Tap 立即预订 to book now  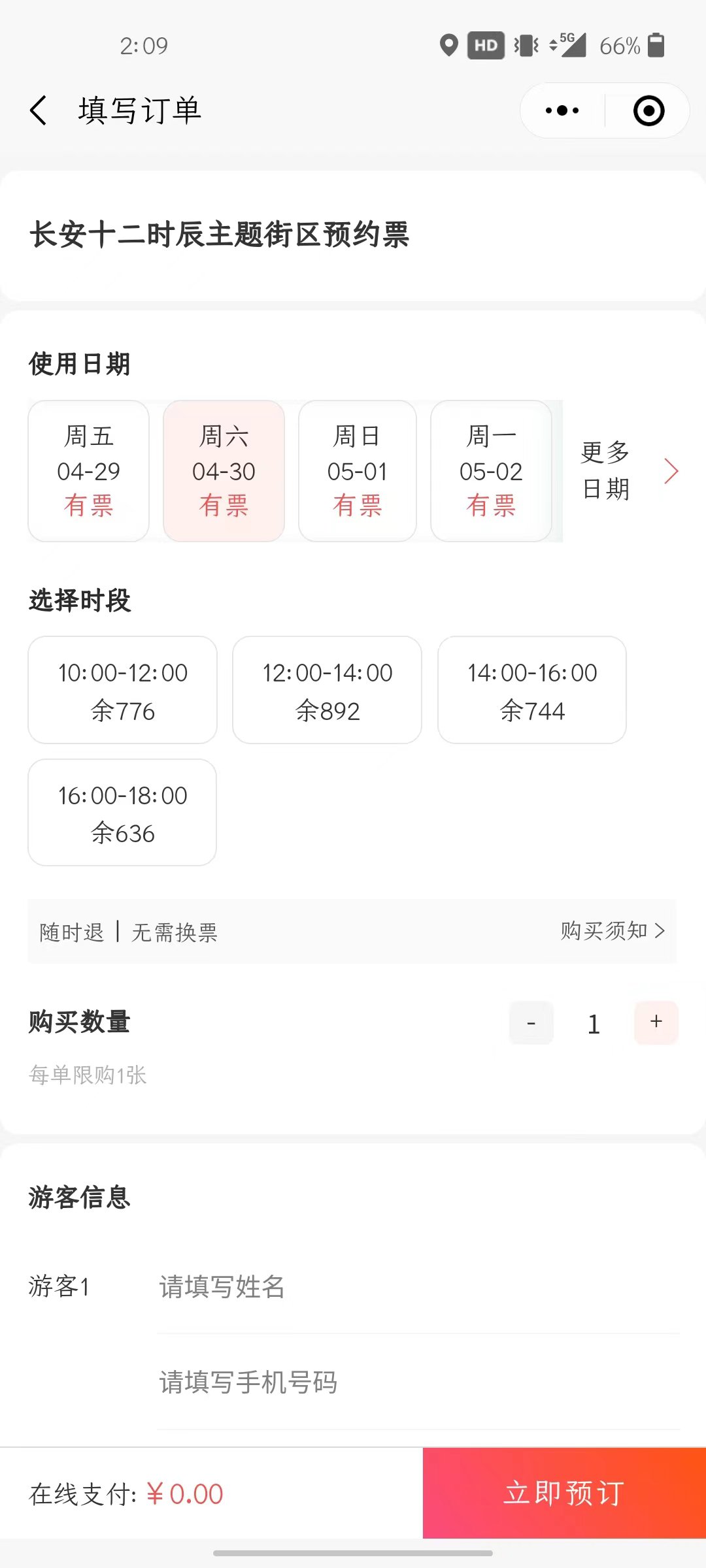point(564,1494)
